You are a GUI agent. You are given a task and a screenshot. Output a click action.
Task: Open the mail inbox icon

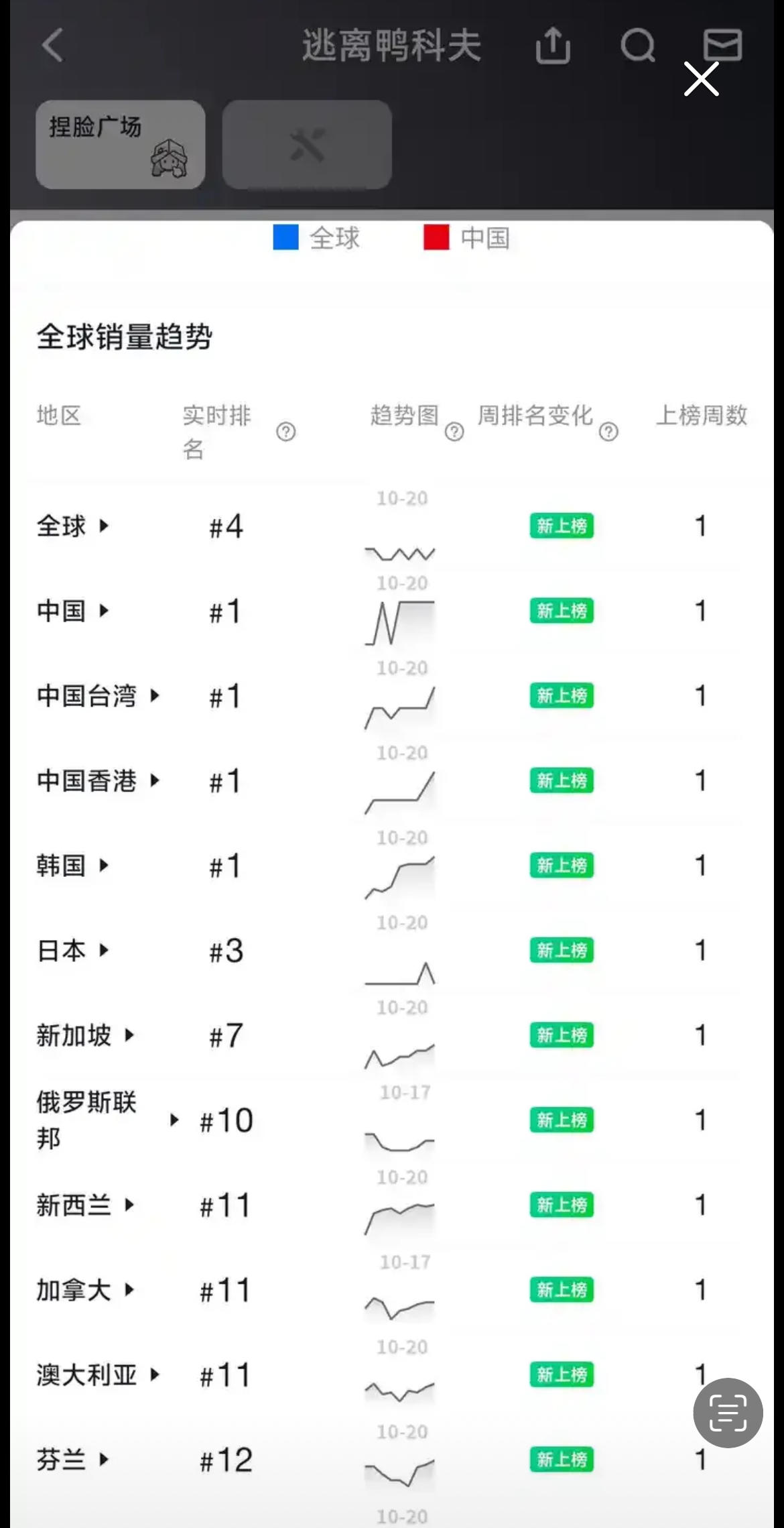click(723, 44)
